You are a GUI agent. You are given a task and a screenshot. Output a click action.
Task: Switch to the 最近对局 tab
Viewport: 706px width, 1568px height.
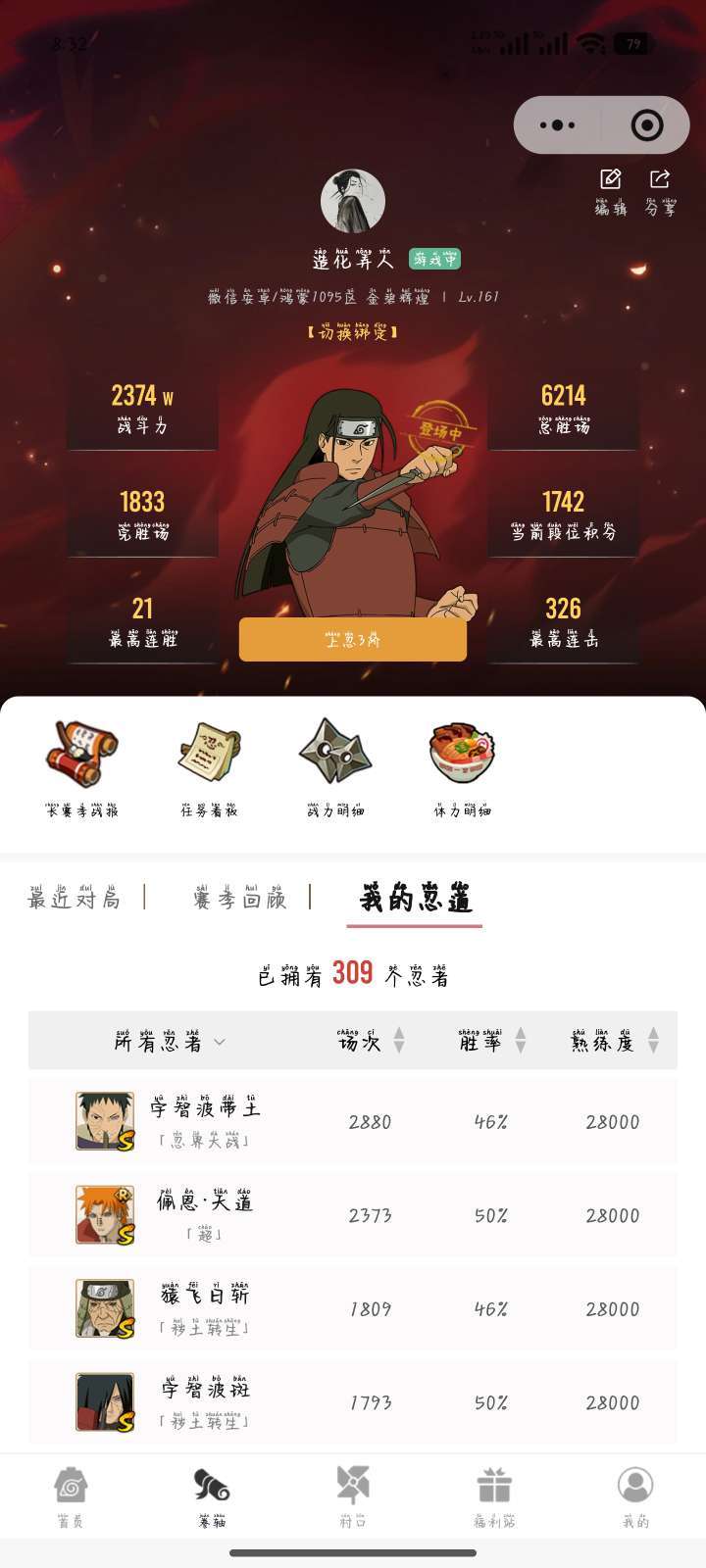coord(75,899)
